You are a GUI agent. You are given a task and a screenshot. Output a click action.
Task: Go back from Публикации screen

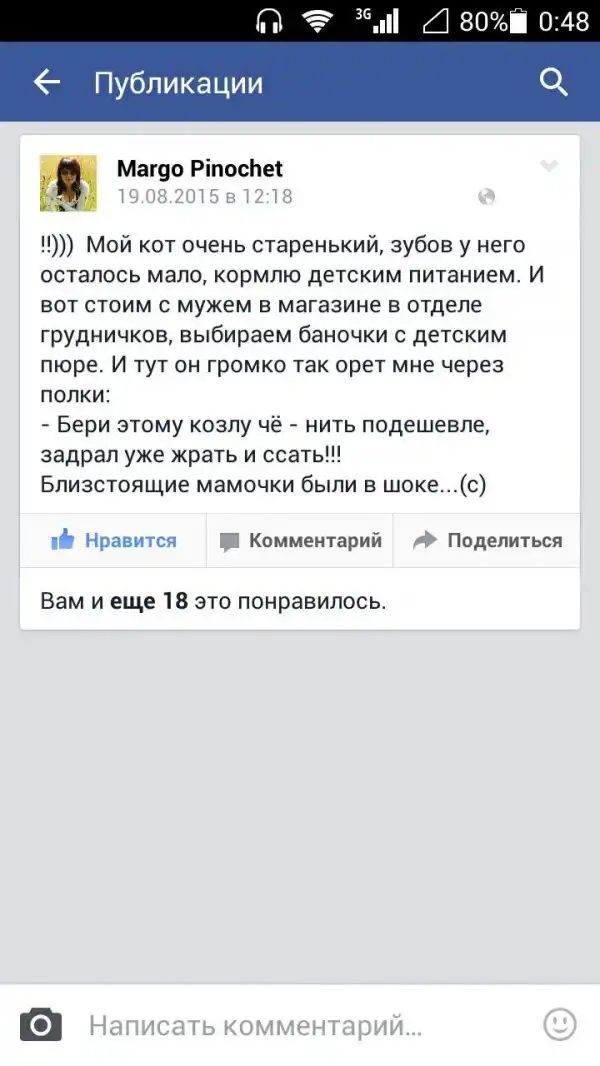pos(47,83)
